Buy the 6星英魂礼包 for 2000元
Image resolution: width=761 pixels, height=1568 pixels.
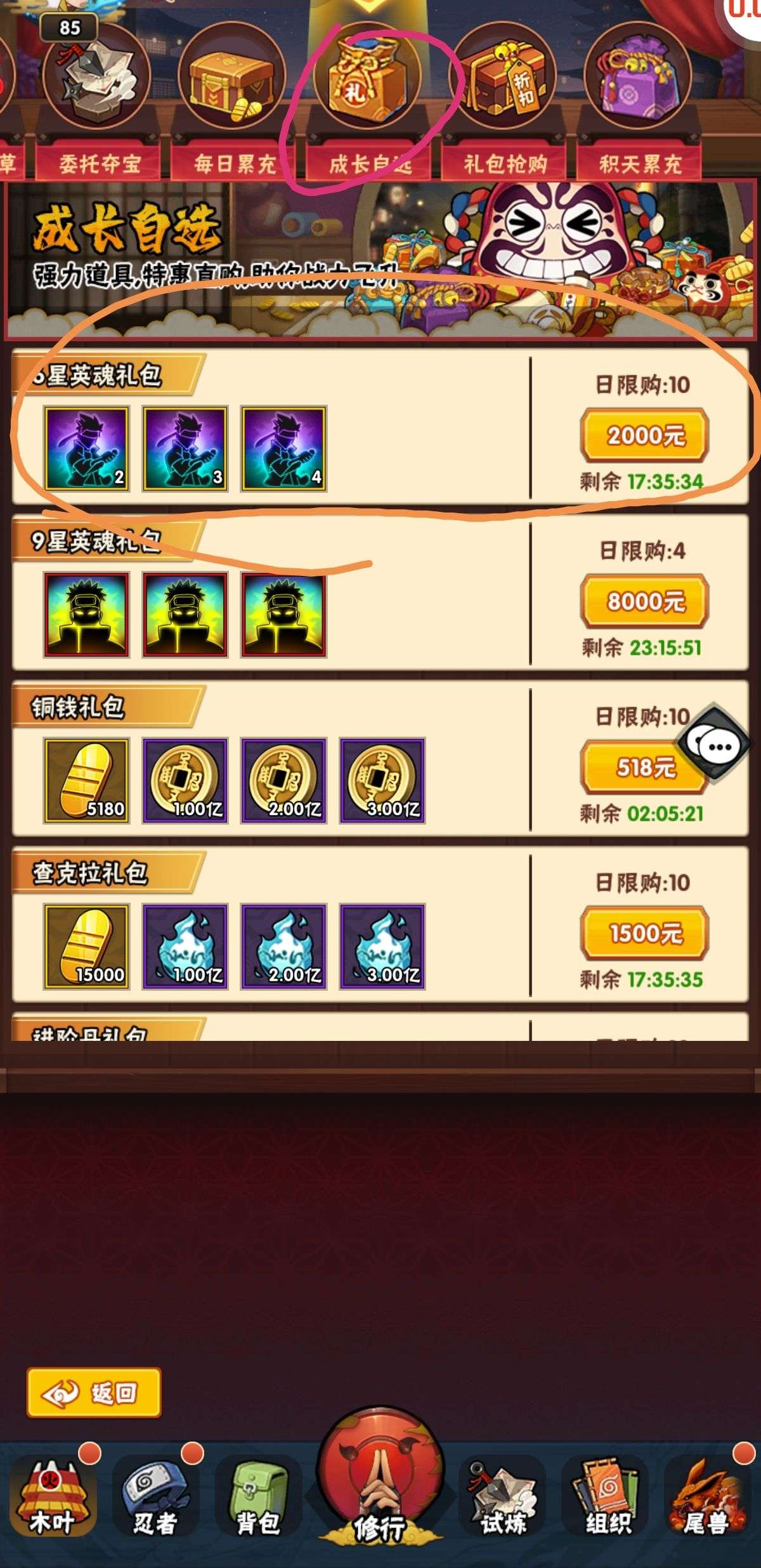(x=644, y=436)
